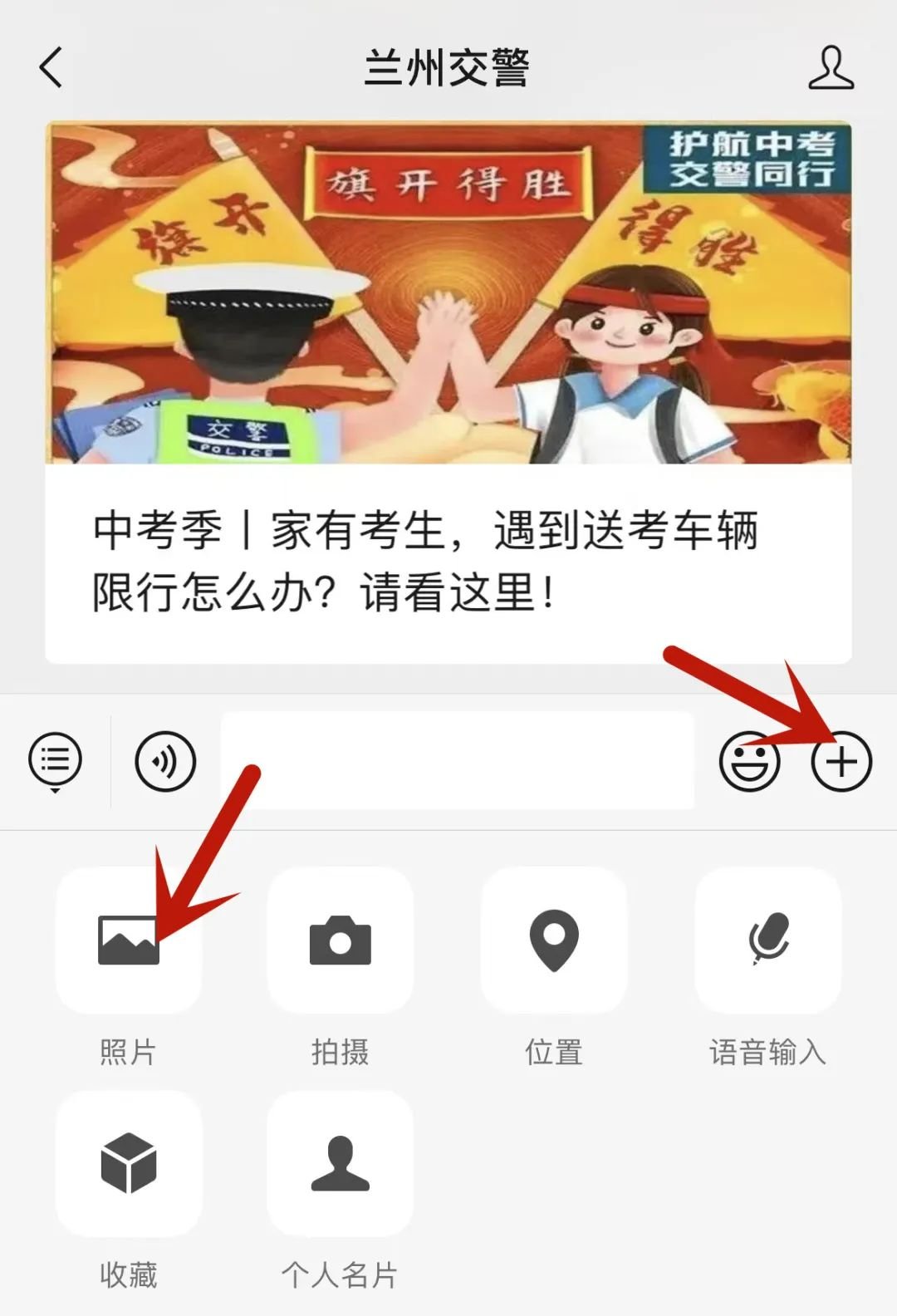897x1316 pixels.
Task: Go back from 兰州交警 chat
Action: click(x=51, y=67)
